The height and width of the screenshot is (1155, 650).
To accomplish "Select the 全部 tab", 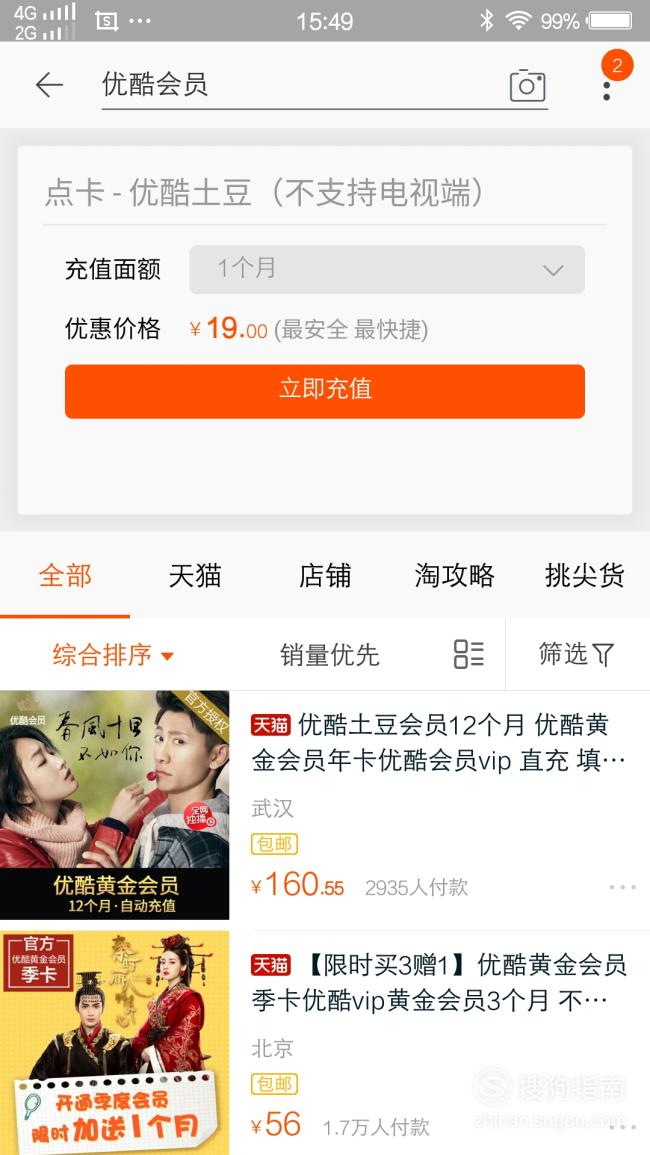I will [x=65, y=575].
